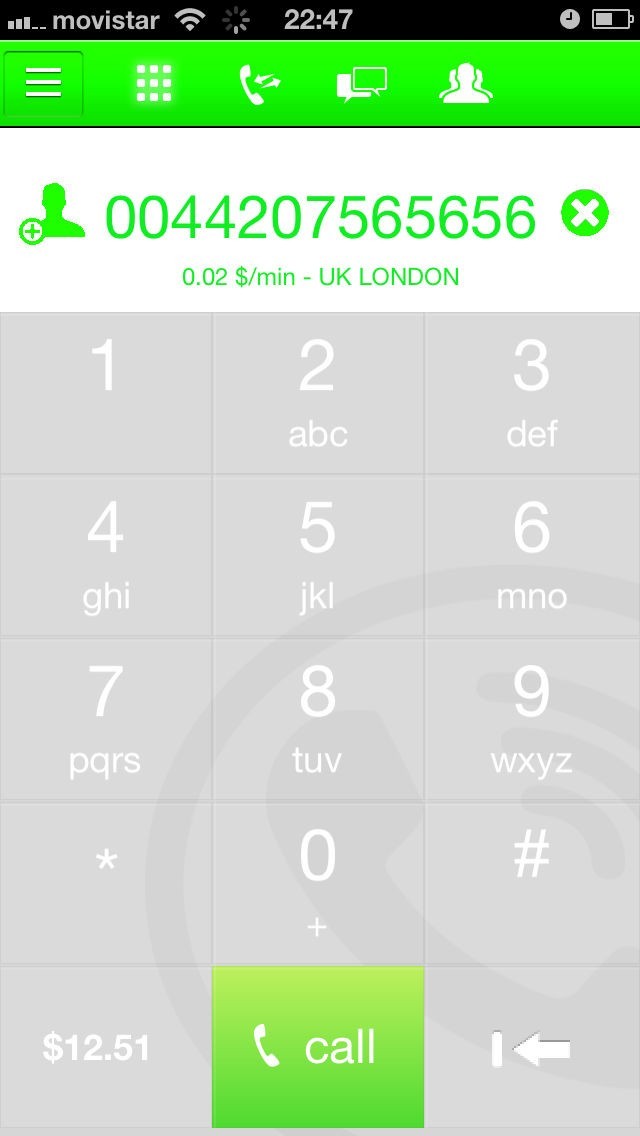This screenshot has width=640, height=1136.
Task: Enter digit 3 def
Action: click(532, 393)
